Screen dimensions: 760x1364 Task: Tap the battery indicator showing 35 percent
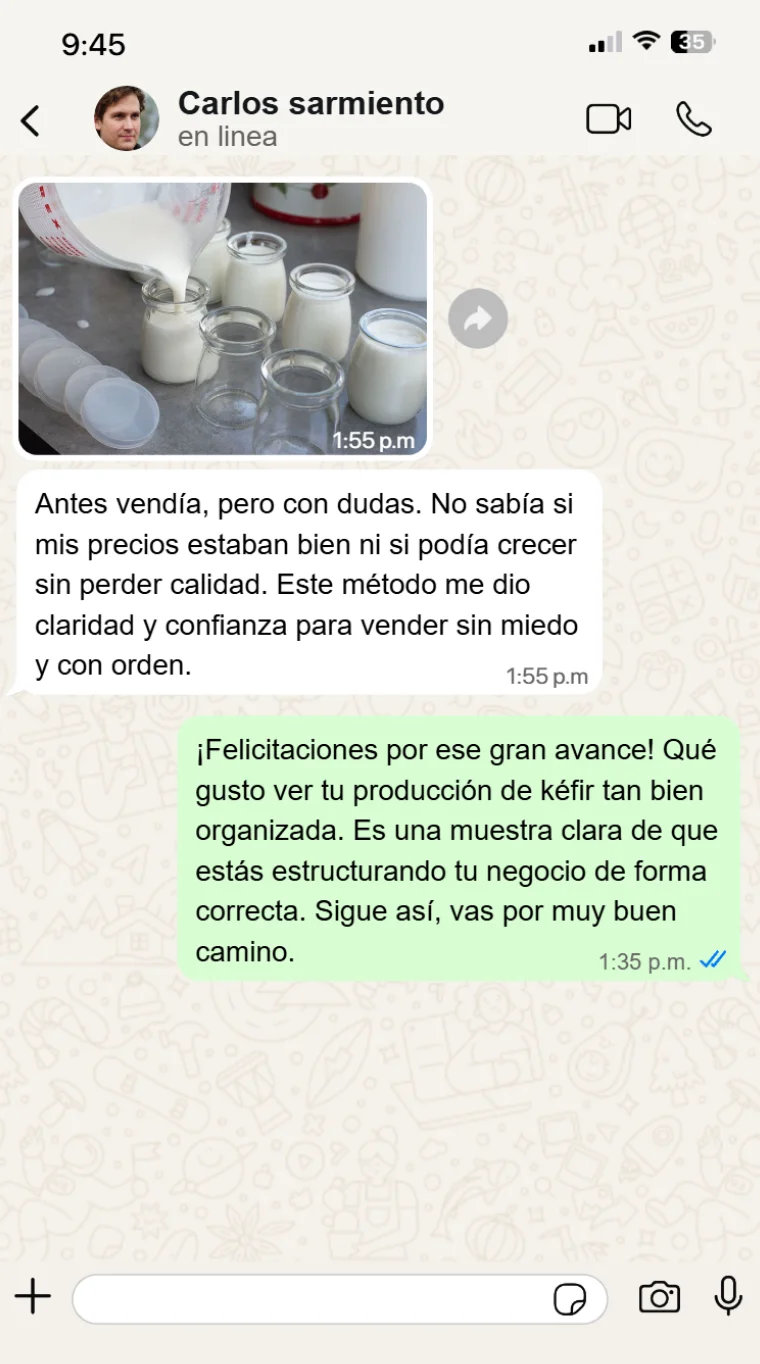[x=690, y=42]
